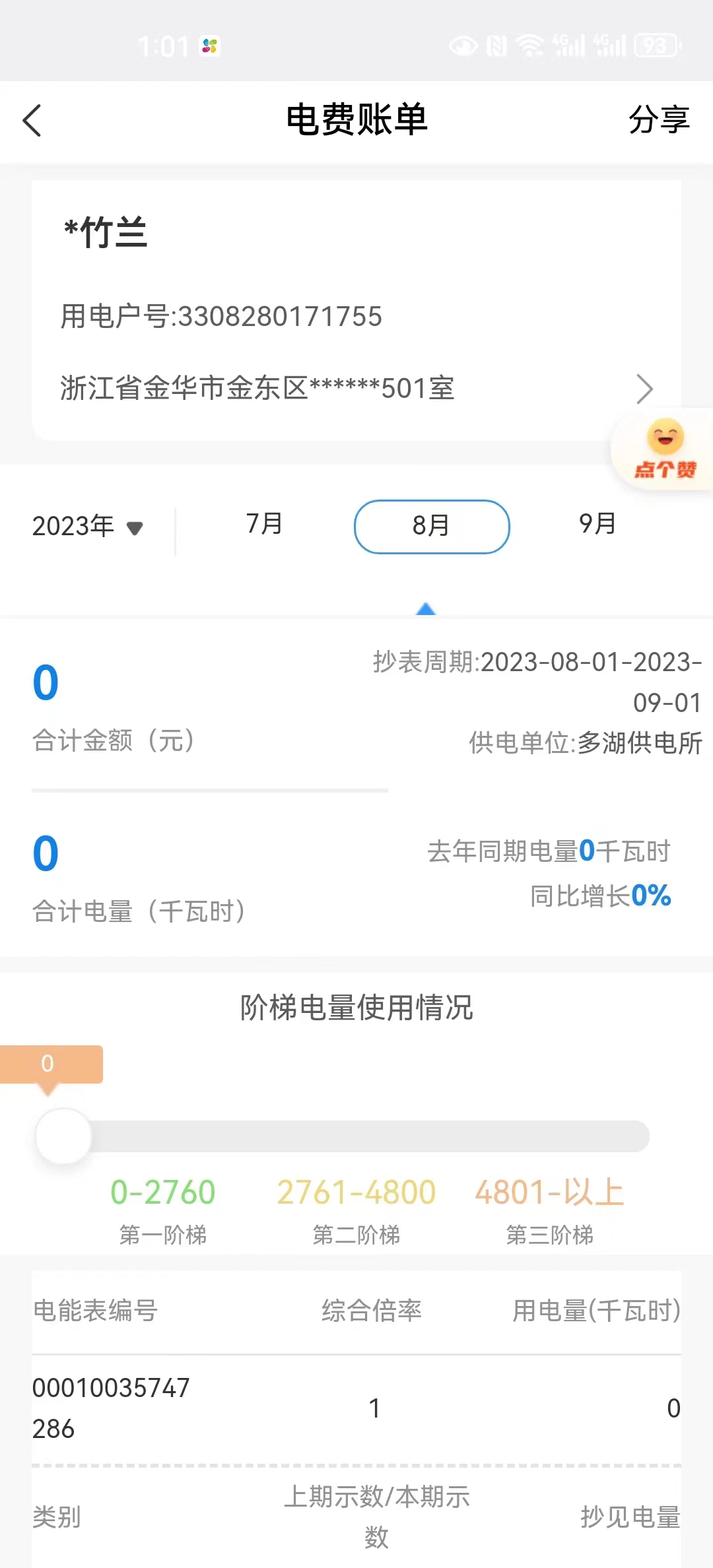Go back from the 电费账单 page

(32, 121)
